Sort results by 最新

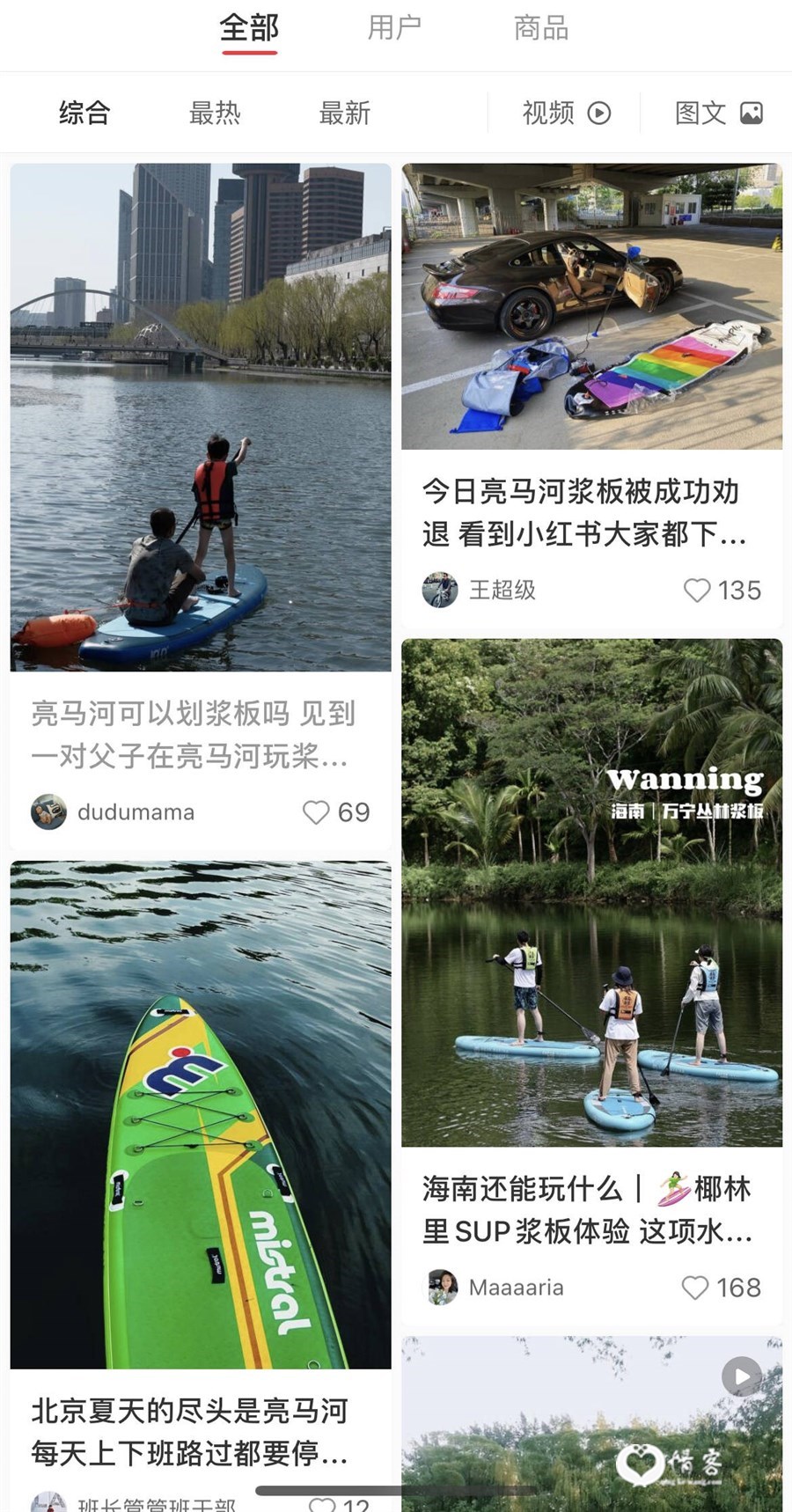tap(344, 113)
